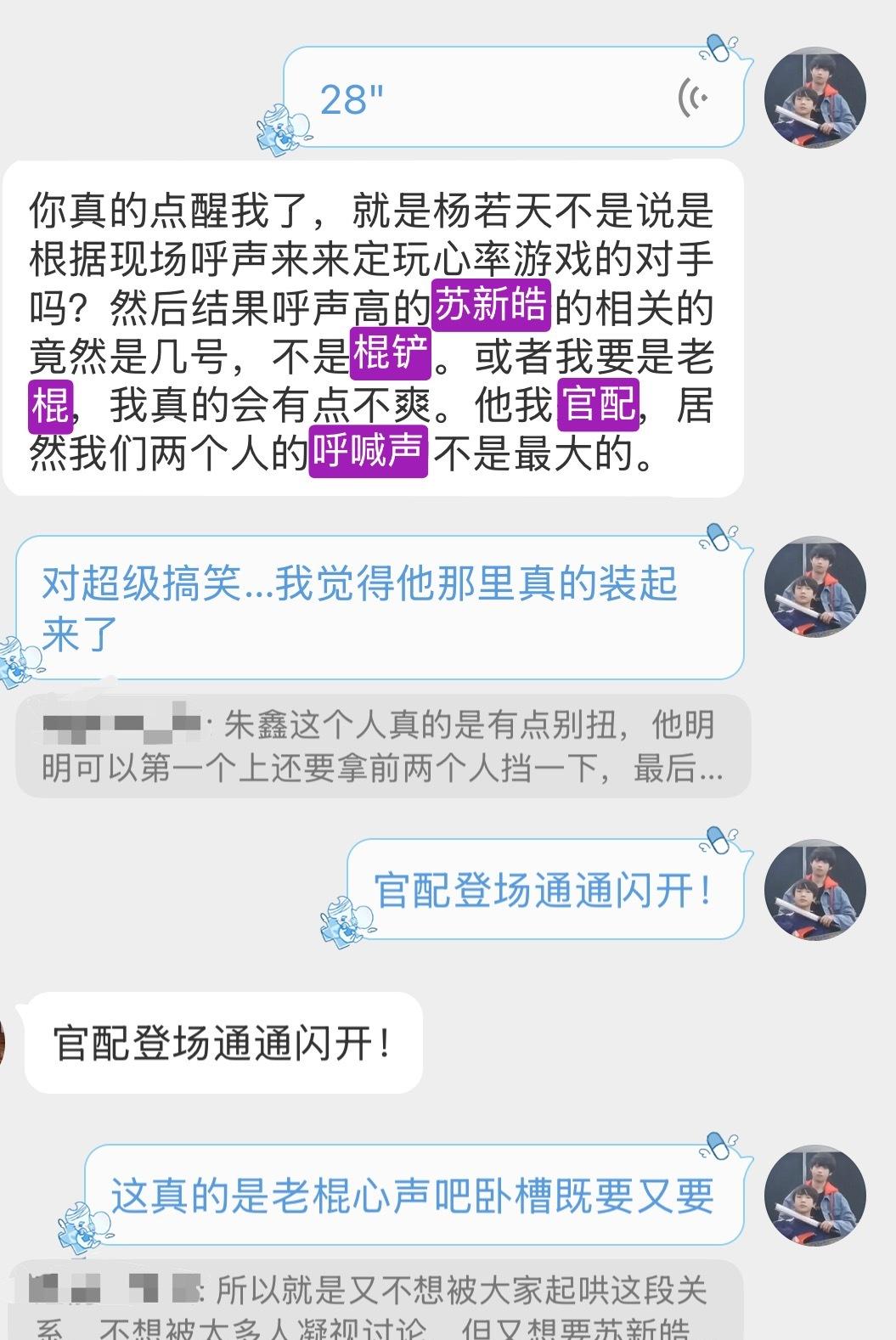This screenshot has width=896, height=1340.
Task: Open avatar next to "对超级搞笑" message
Action: coord(814,587)
